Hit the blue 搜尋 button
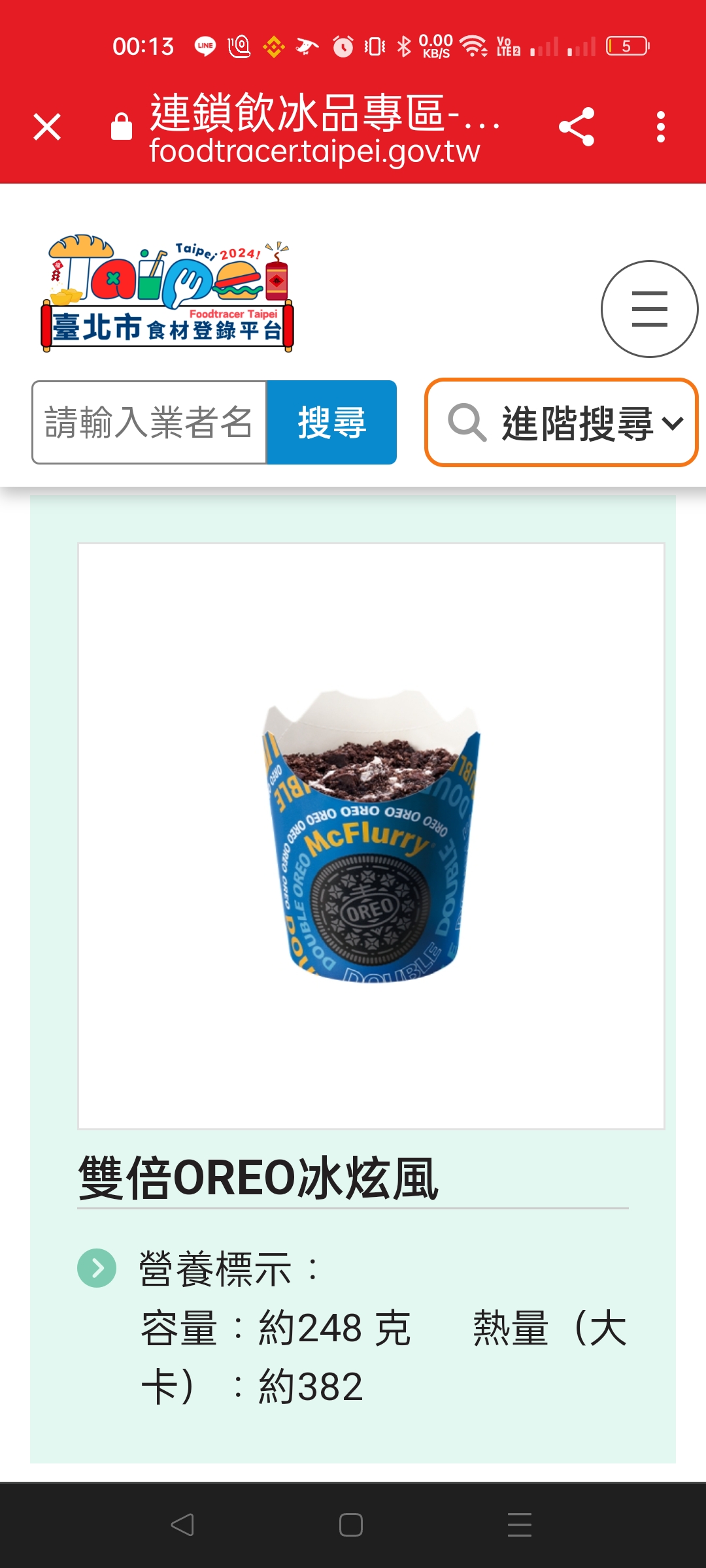This screenshot has height=1568, width=706. [x=332, y=423]
